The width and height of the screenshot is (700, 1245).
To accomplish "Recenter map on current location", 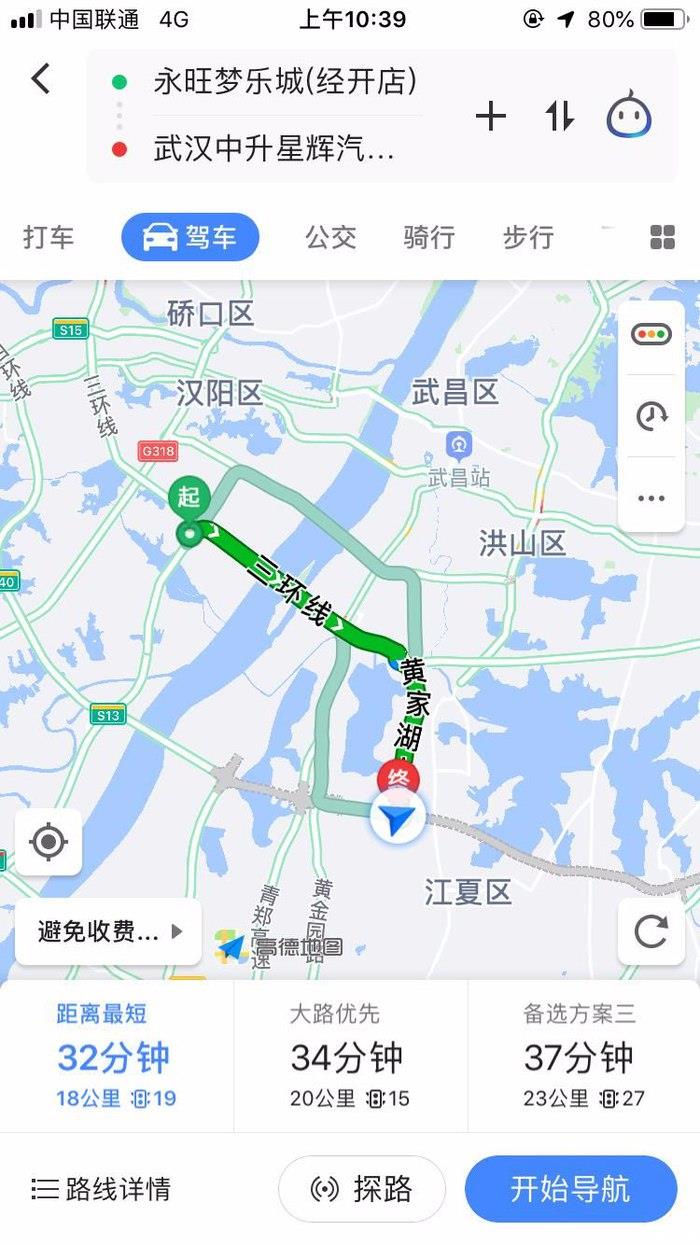I will click(48, 842).
